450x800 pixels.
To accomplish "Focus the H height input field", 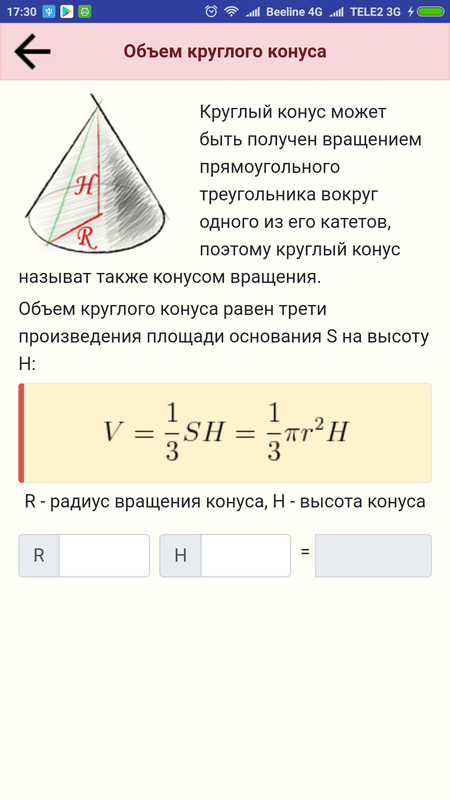I will pyautogui.click(x=245, y=556).
